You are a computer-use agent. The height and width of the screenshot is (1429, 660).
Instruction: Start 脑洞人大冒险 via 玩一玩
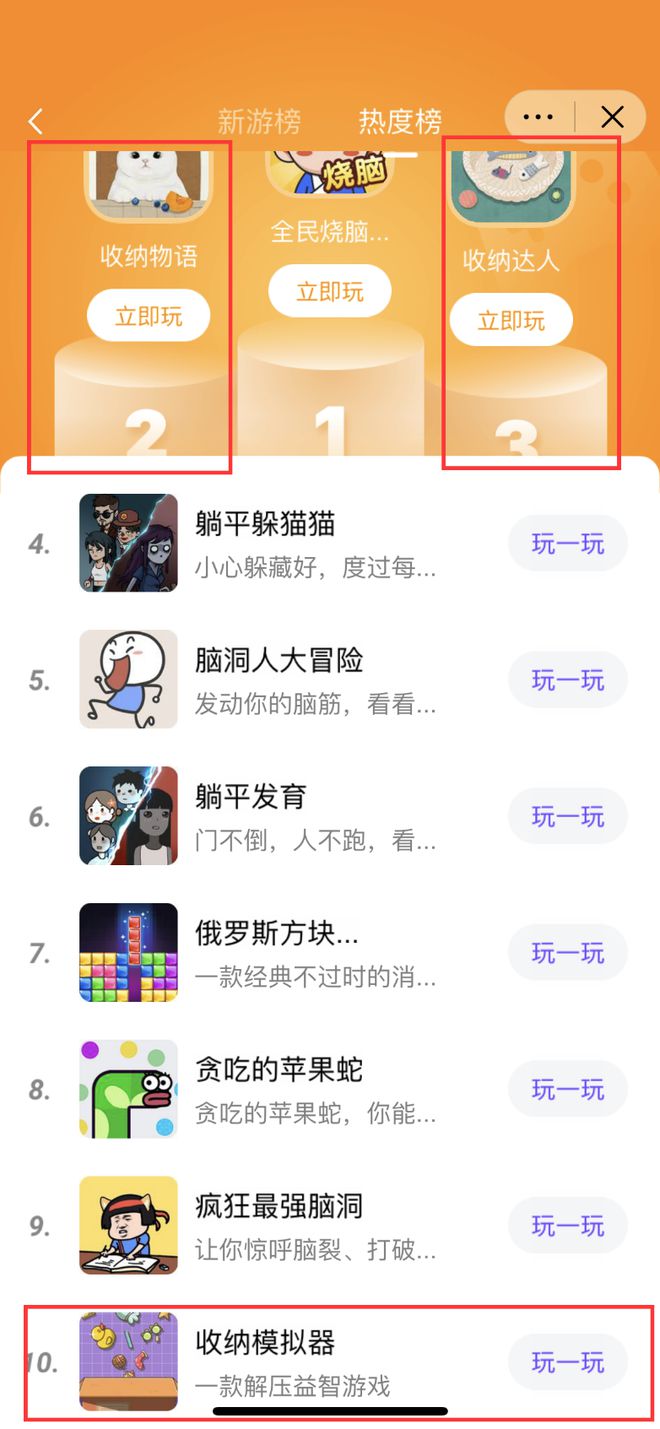tap(568, 681)
